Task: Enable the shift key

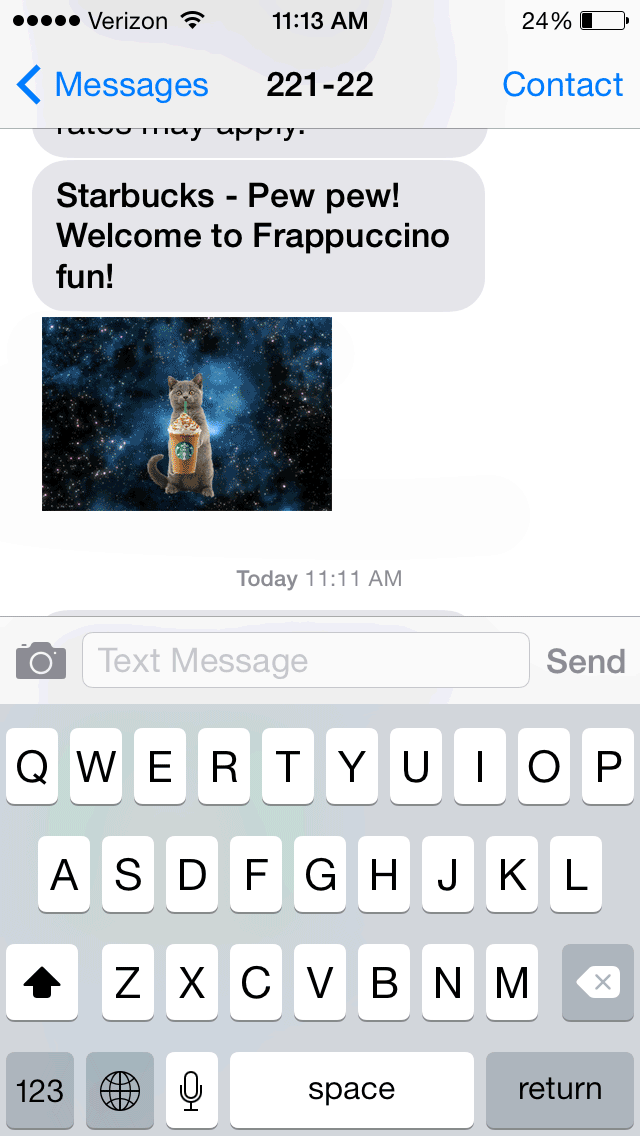Action: pyautogui.click(x=42, y=983)
